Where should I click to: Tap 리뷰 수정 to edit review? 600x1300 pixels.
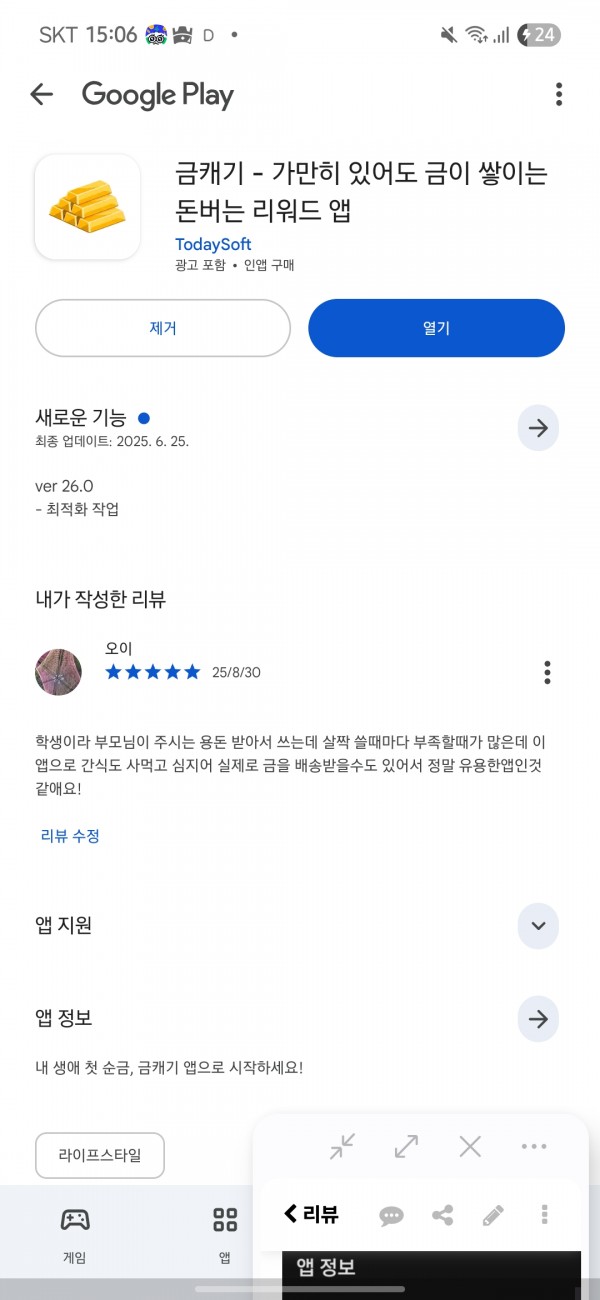click(70, 836)
